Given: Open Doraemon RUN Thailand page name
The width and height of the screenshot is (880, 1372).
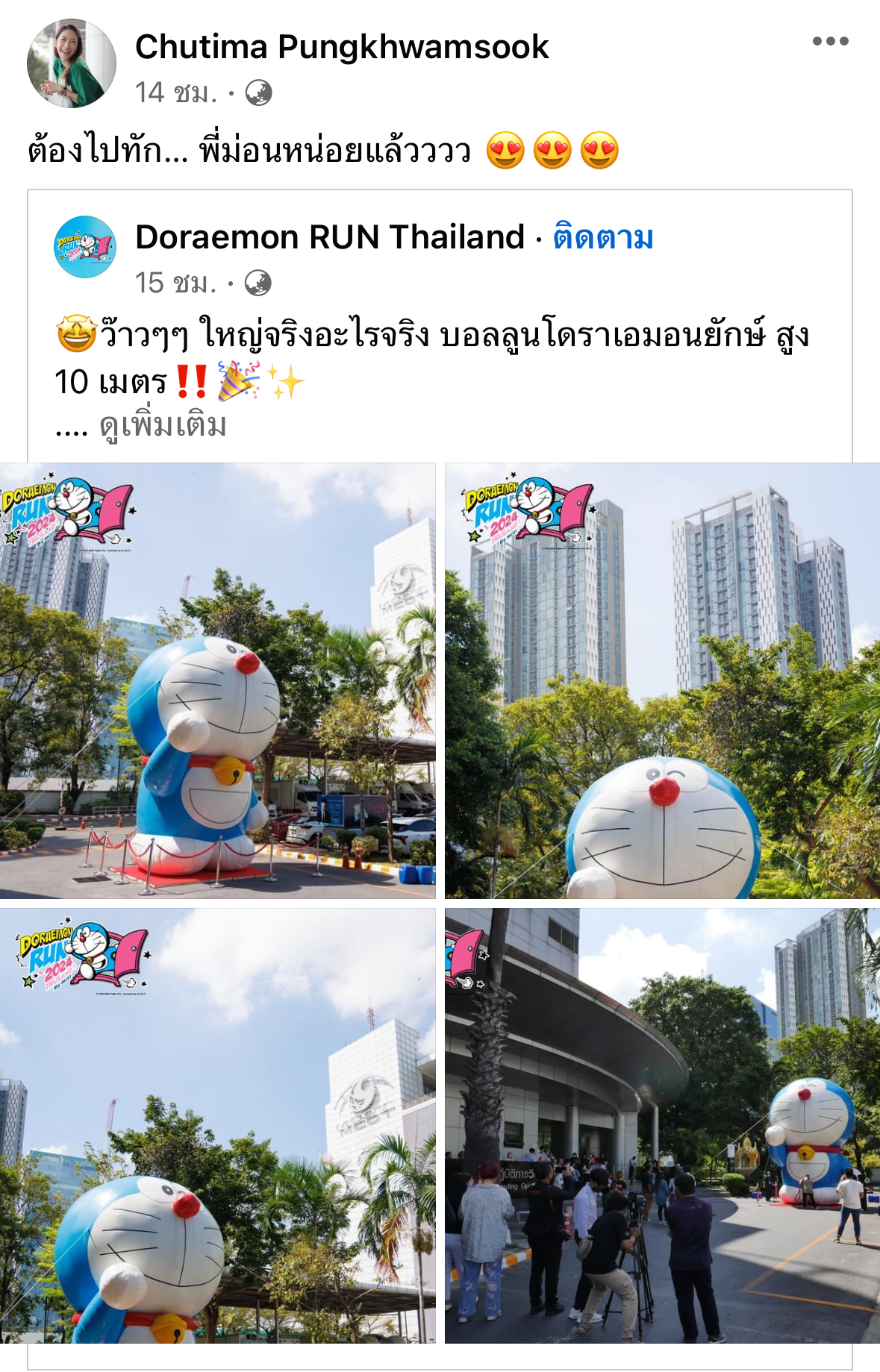Looking at the screenshot, I should [330, 237].
